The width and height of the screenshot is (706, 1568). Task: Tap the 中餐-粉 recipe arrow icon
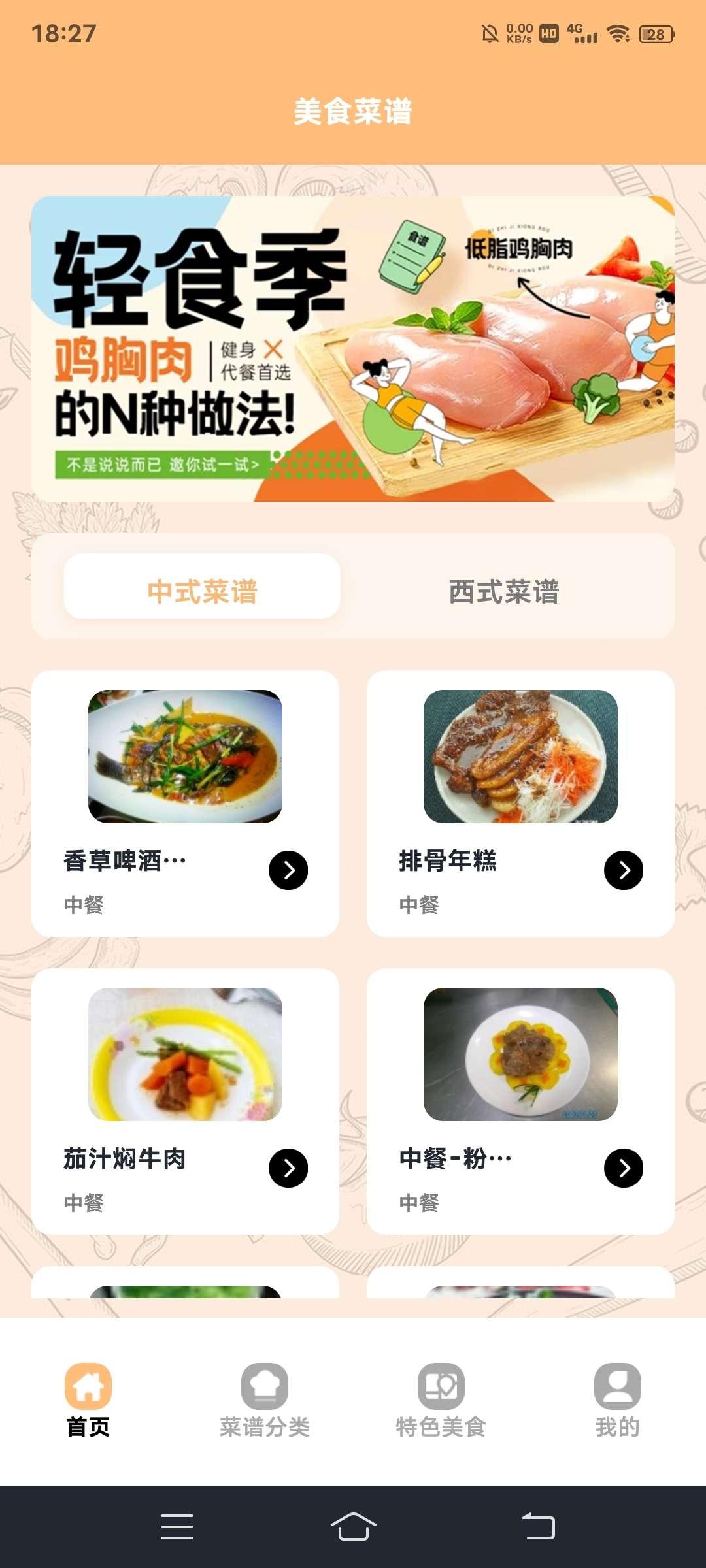[x=622, y=1167]
